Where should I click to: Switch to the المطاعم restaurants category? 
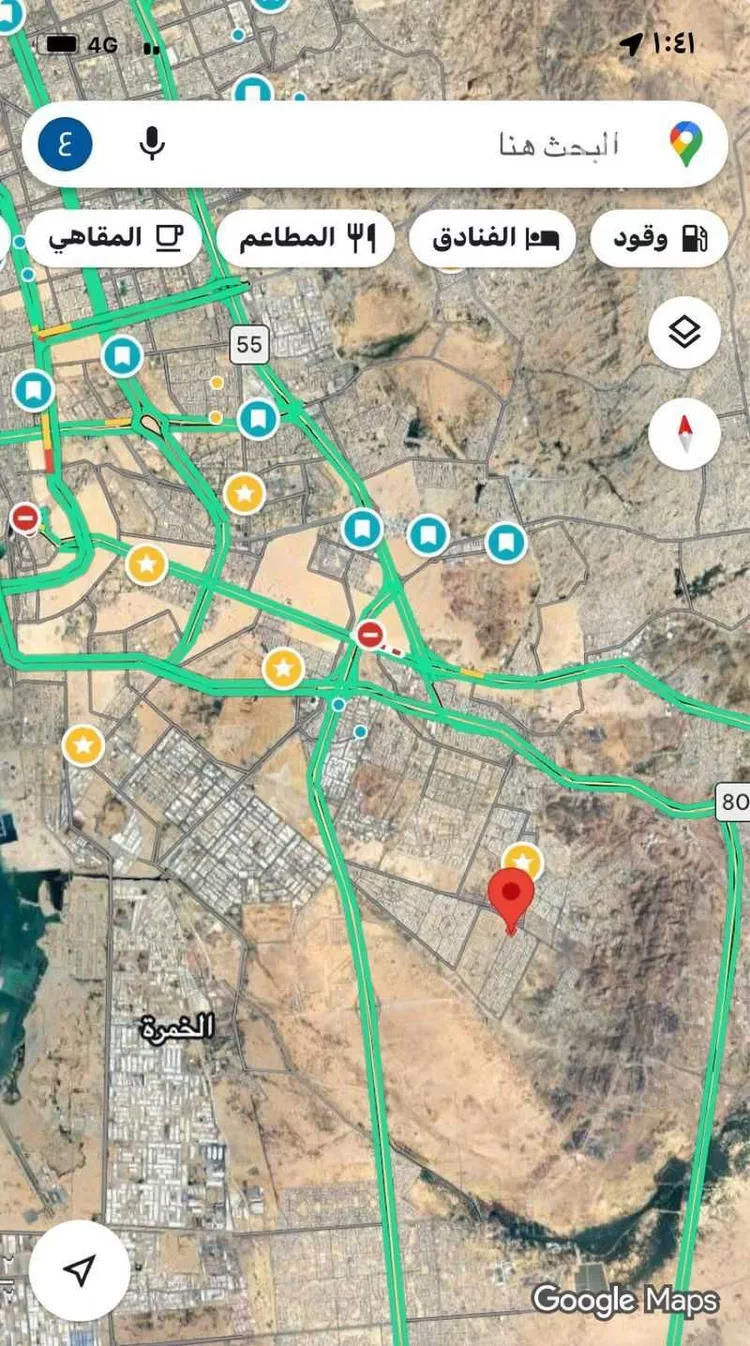[x=307, y=237]
